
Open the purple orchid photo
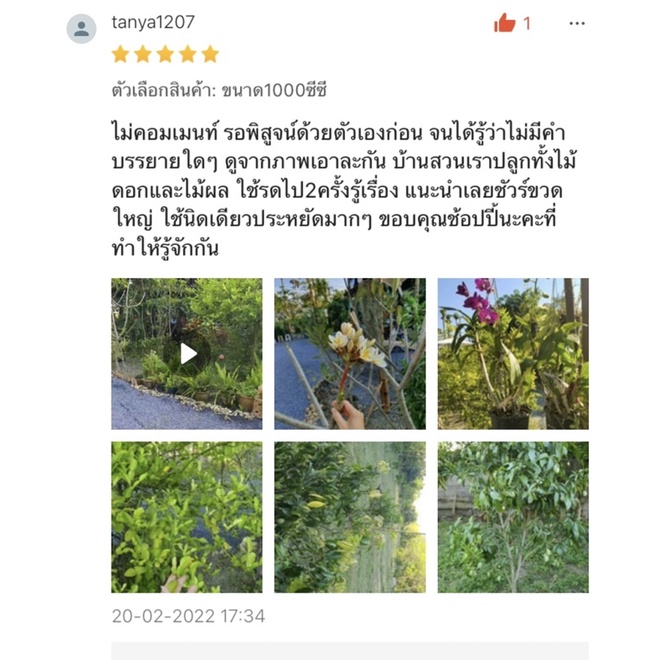pyautogui.click(x=513, y=354)
